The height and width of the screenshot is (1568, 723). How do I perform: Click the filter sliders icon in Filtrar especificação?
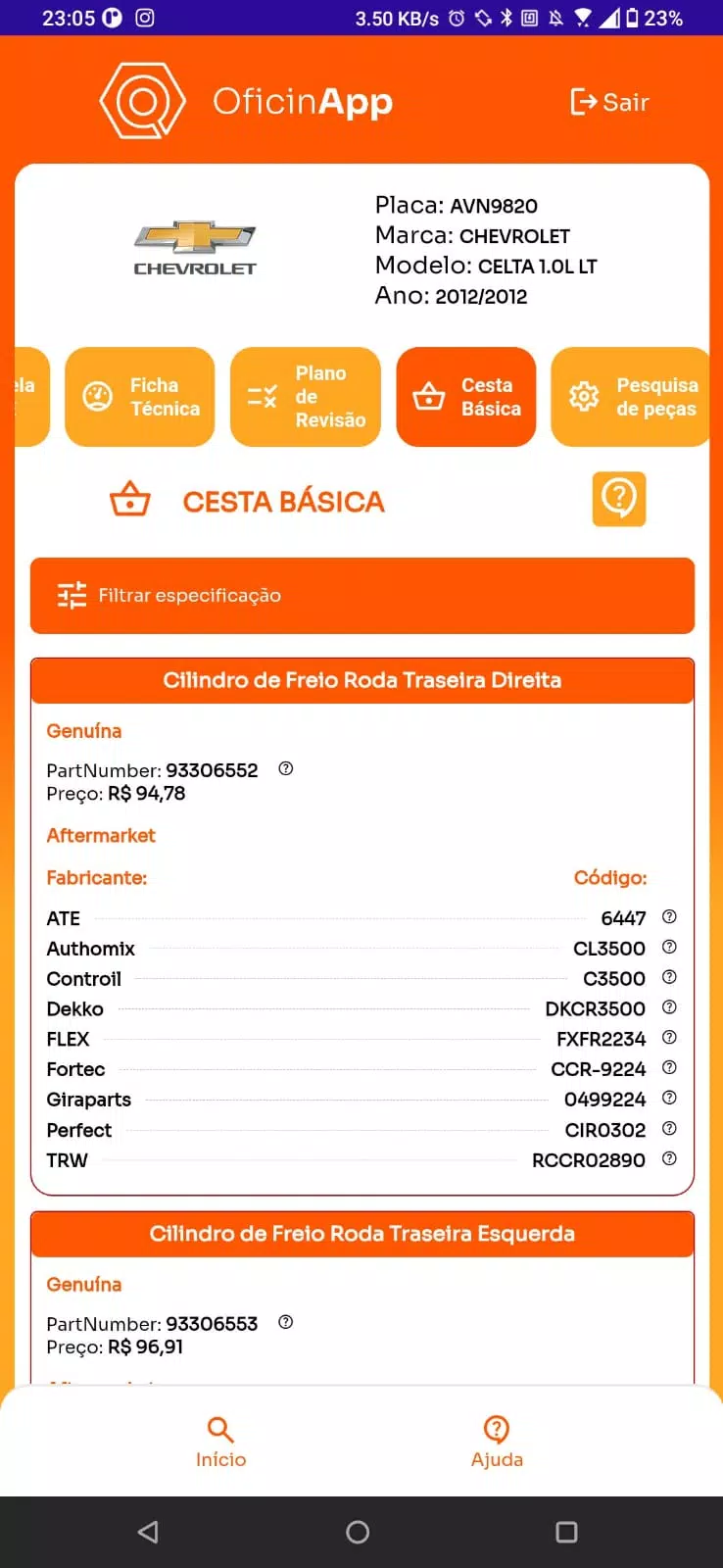point(69,595)
